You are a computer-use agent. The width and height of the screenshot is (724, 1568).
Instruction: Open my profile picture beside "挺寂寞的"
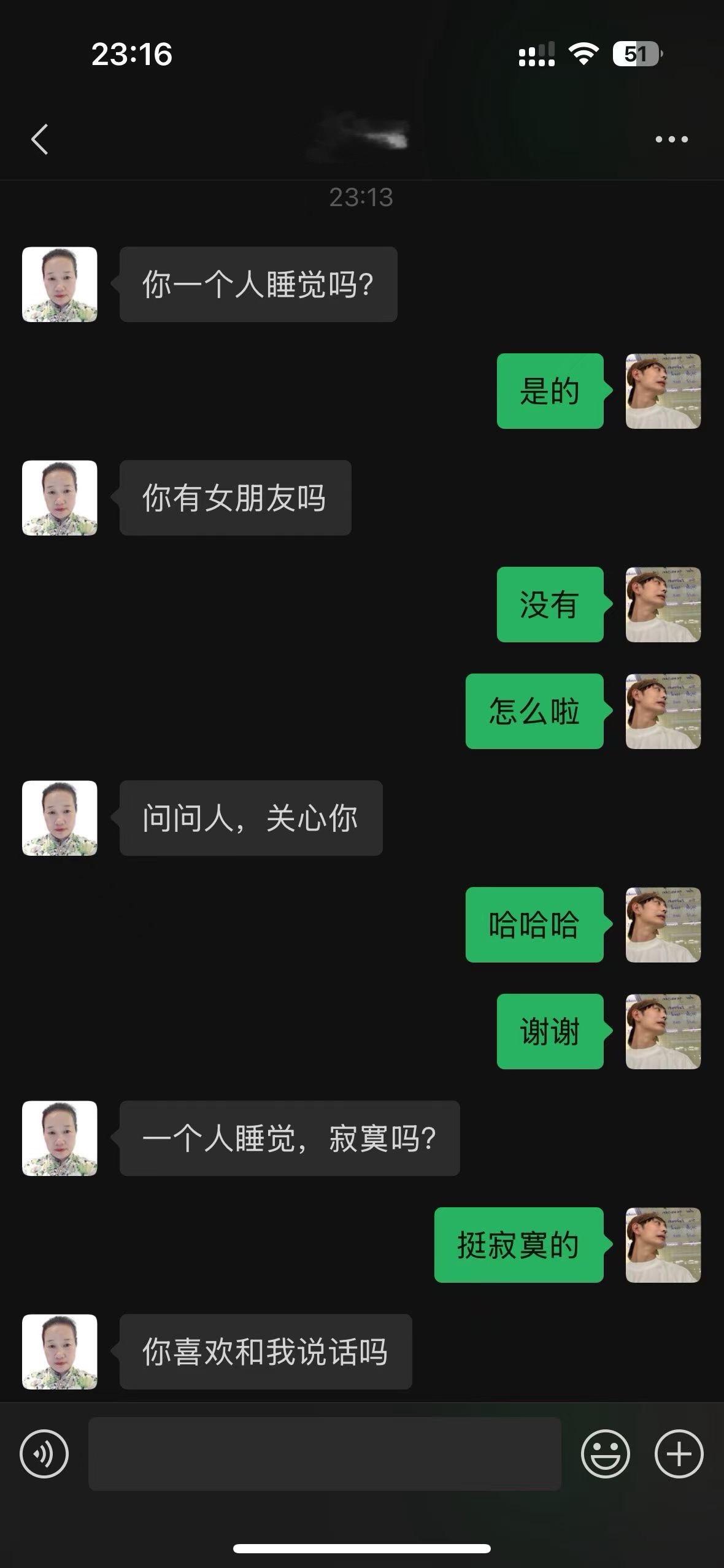pos(663,1245)
